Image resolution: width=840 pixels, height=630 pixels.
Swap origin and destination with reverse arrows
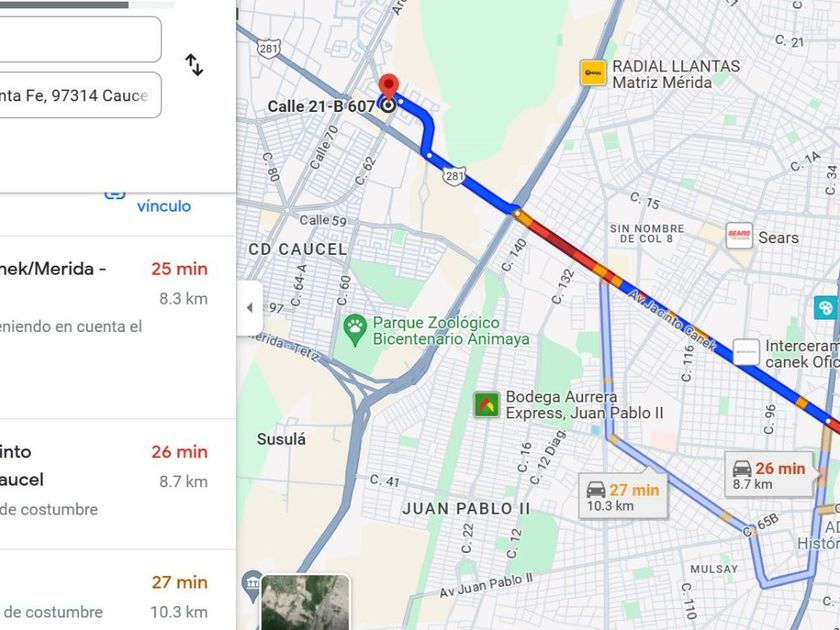(194, 65)
